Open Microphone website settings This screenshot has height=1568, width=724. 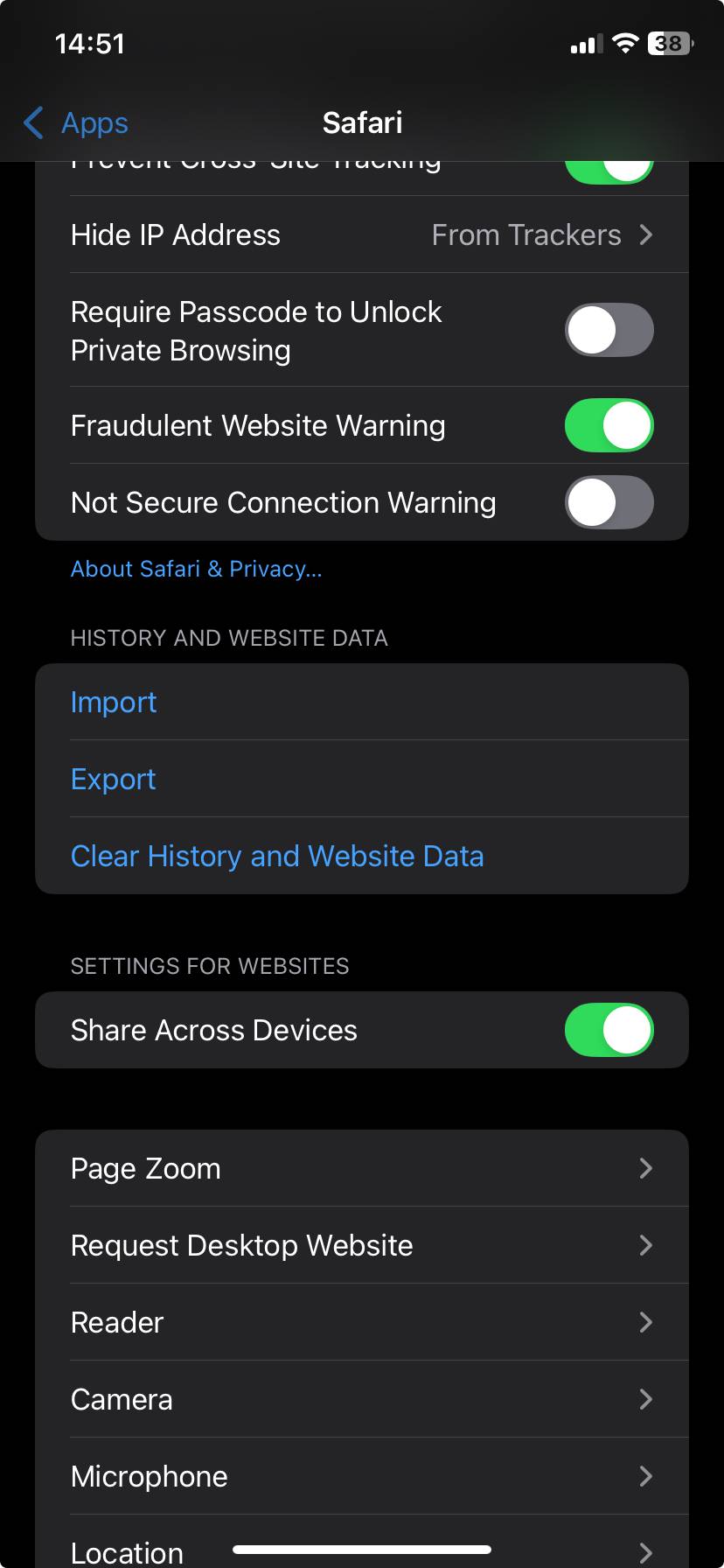(361, 1477)
